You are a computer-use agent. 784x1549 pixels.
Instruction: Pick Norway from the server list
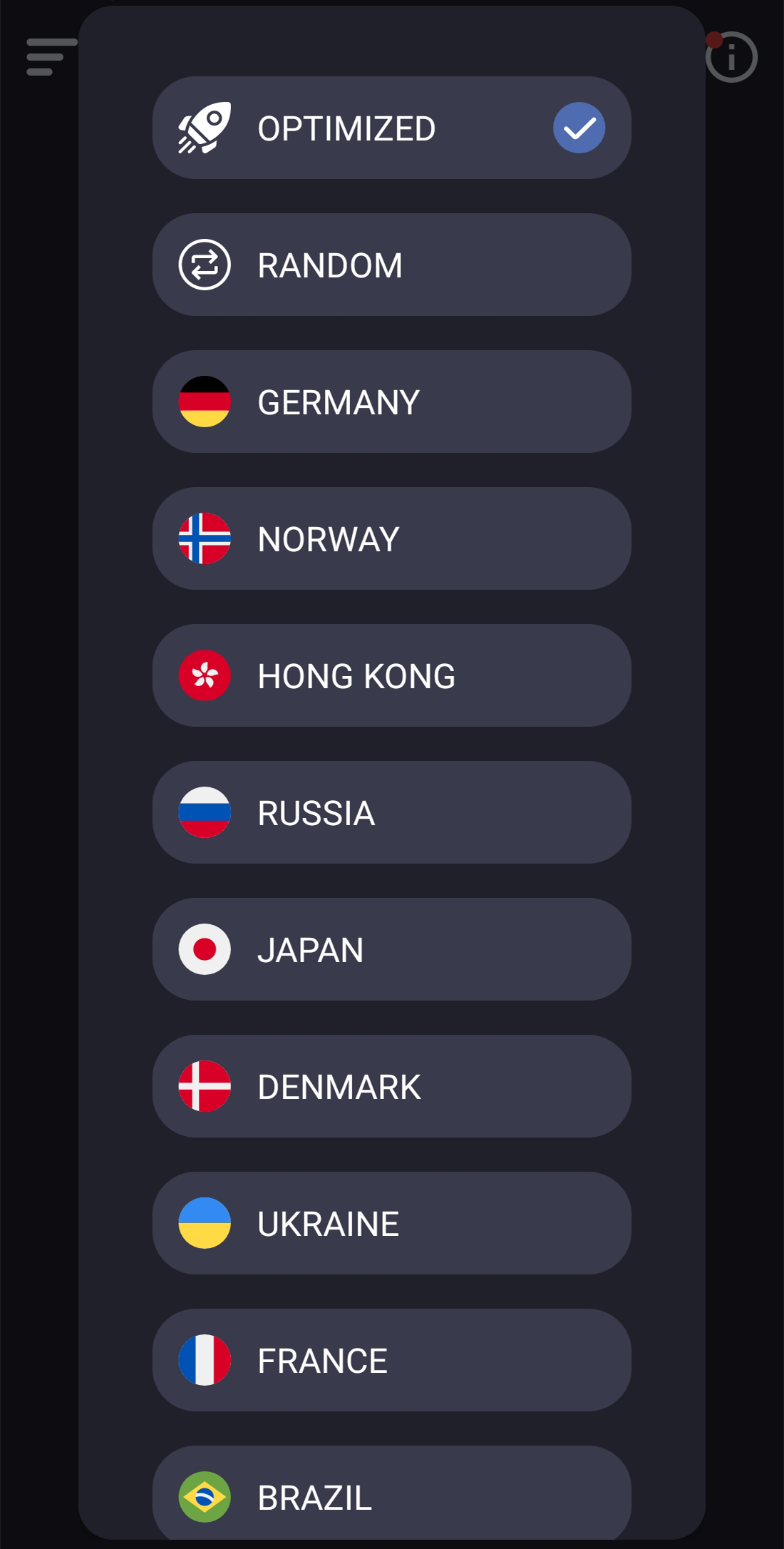click(391, 538)
